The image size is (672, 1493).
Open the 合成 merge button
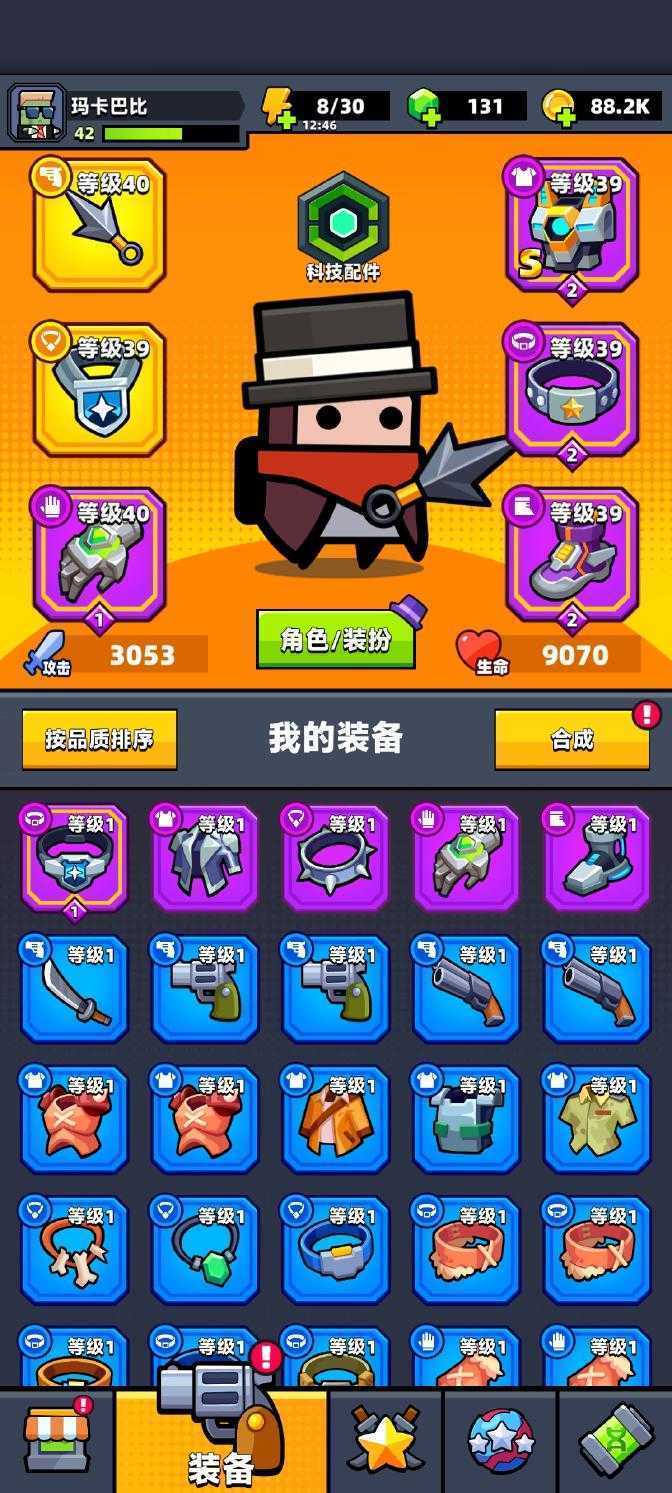[572, 739]
